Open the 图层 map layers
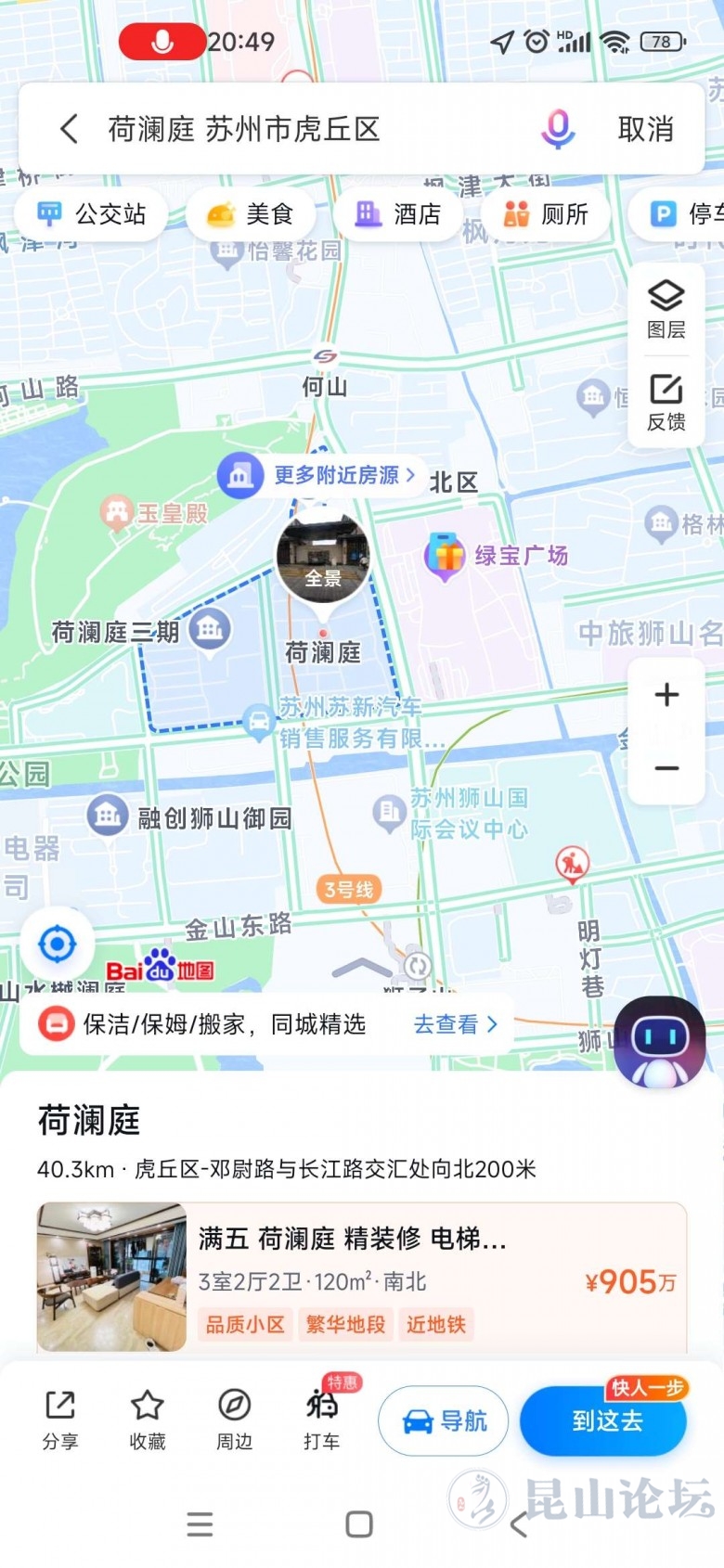 click(666, 310)
